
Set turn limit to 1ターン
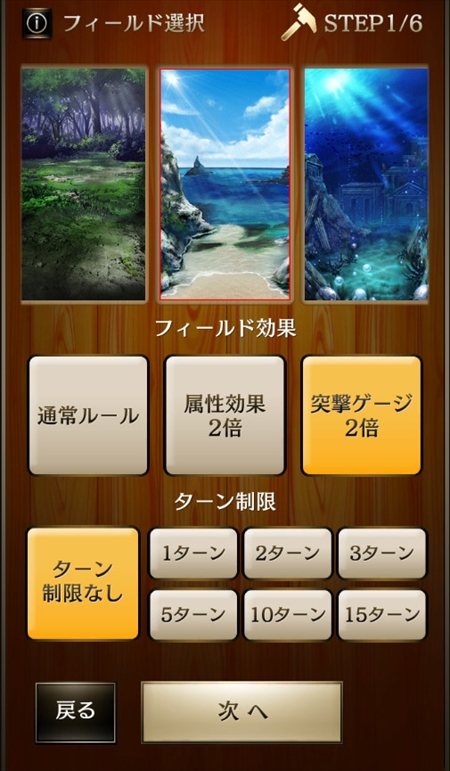[193, 554]
